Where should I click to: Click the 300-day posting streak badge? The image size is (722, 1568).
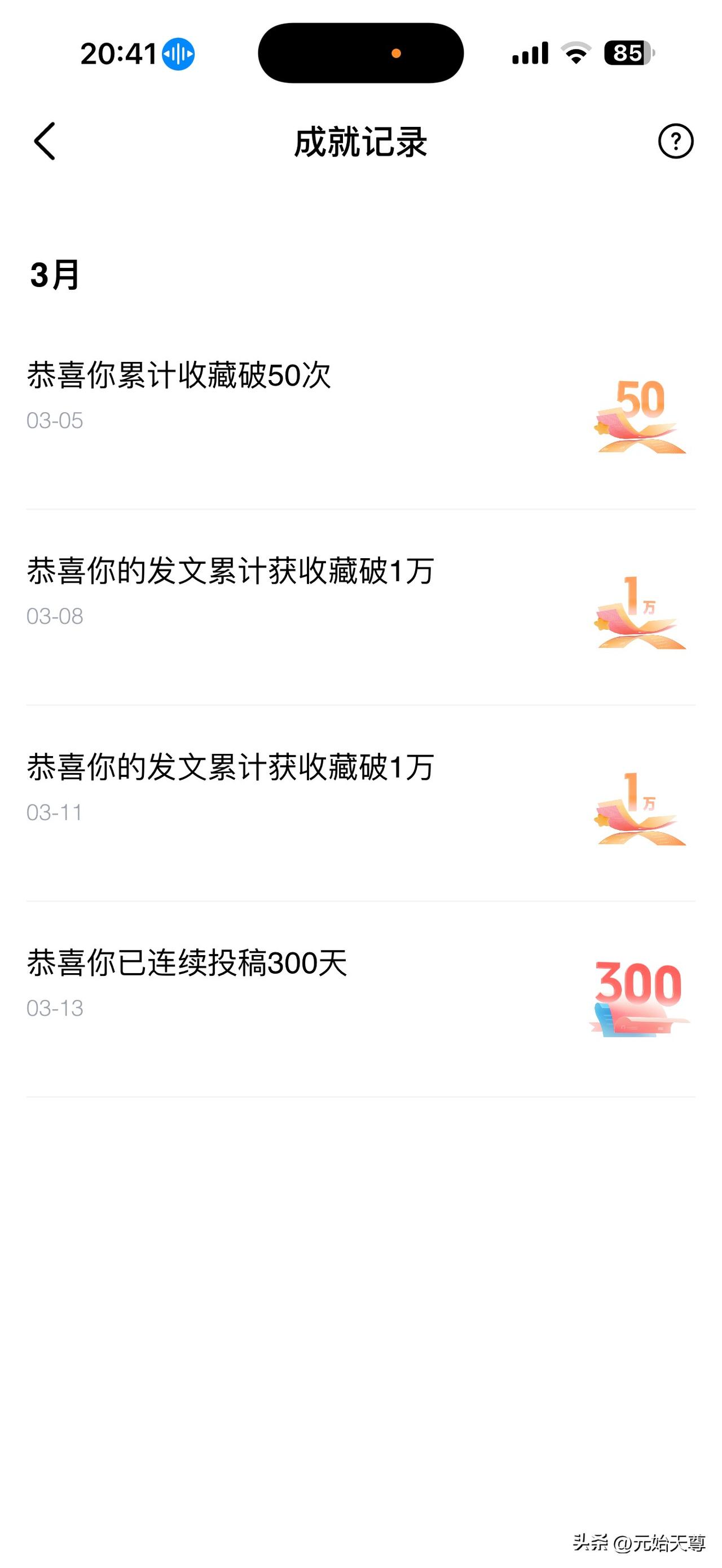[639, 999]
